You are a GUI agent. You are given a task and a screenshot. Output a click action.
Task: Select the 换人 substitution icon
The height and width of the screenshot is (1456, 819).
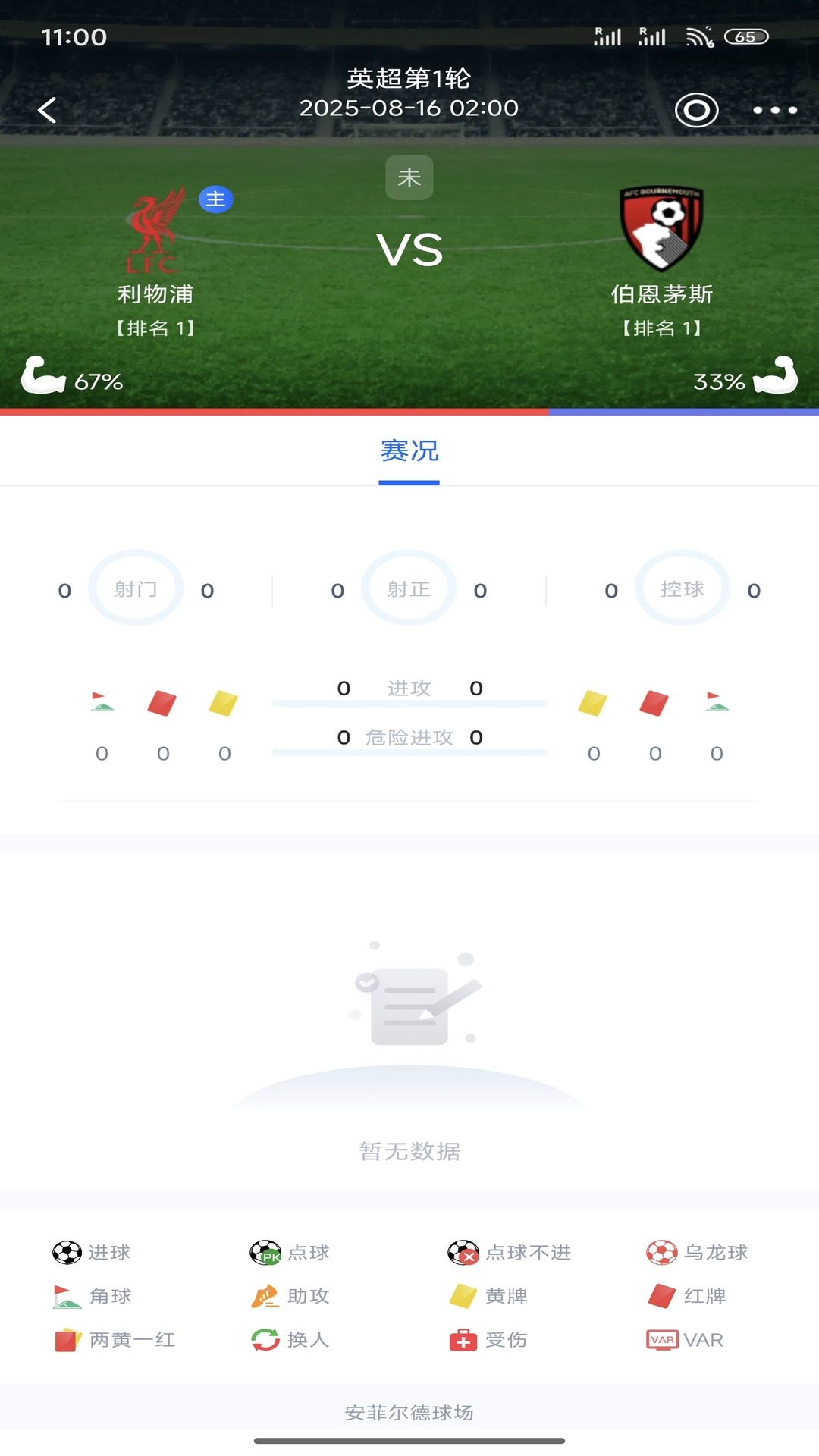point(264,1340)
